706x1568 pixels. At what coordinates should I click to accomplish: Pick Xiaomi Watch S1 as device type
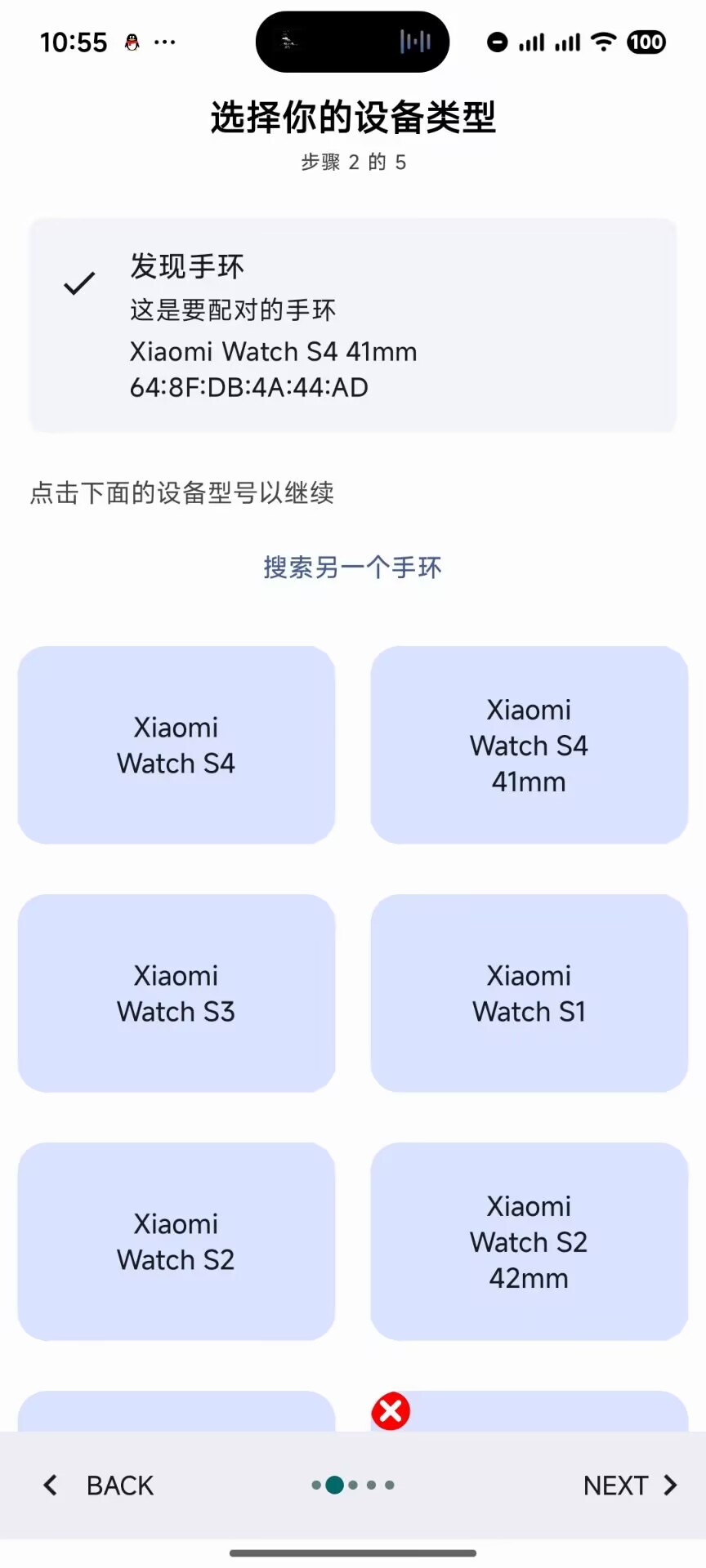(x=529, y=993)
